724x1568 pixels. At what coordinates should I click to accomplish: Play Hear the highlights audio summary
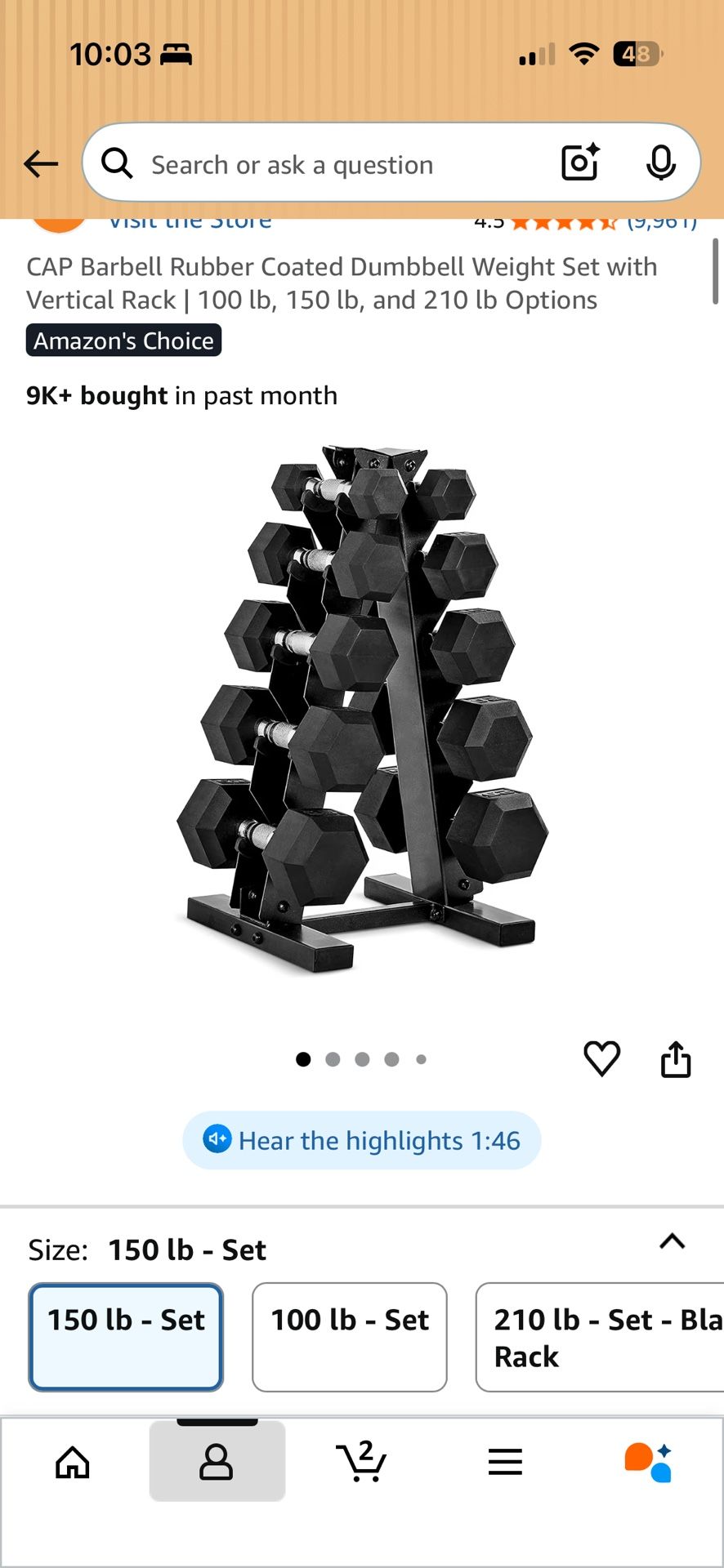click(x=362, y=1140)
